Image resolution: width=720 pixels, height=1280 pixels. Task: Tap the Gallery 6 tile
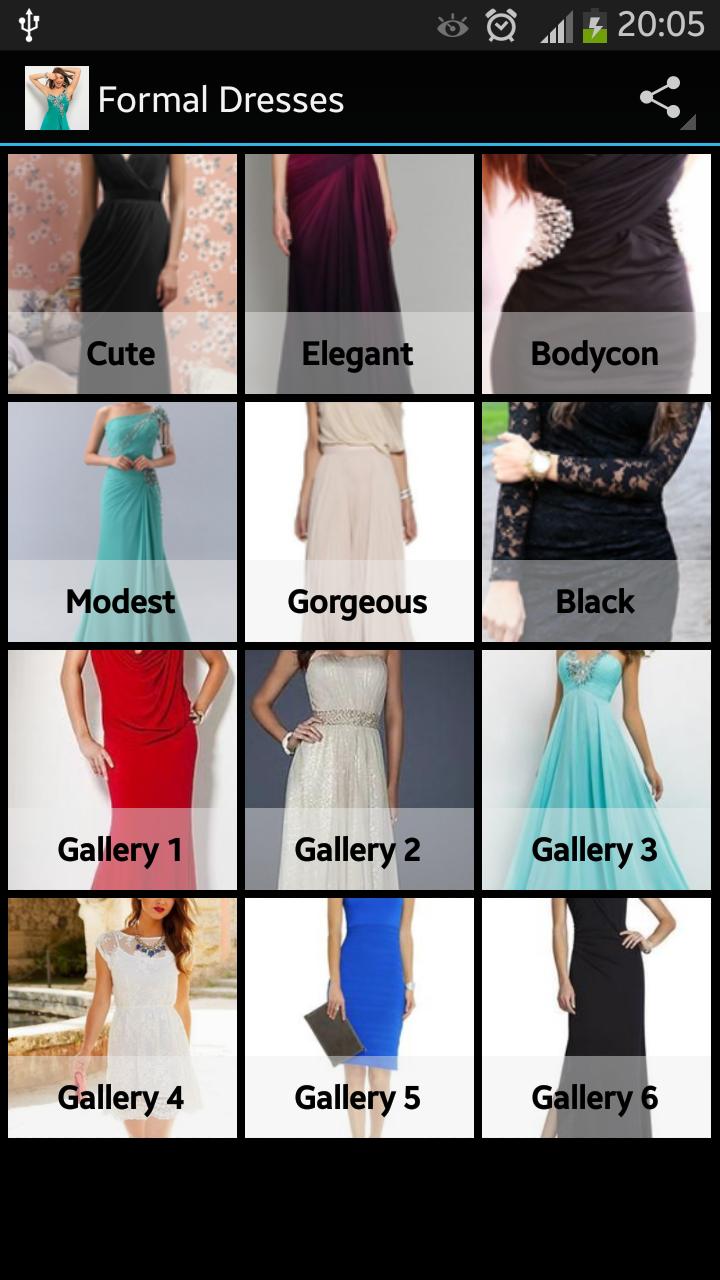tap(596, 1017)
